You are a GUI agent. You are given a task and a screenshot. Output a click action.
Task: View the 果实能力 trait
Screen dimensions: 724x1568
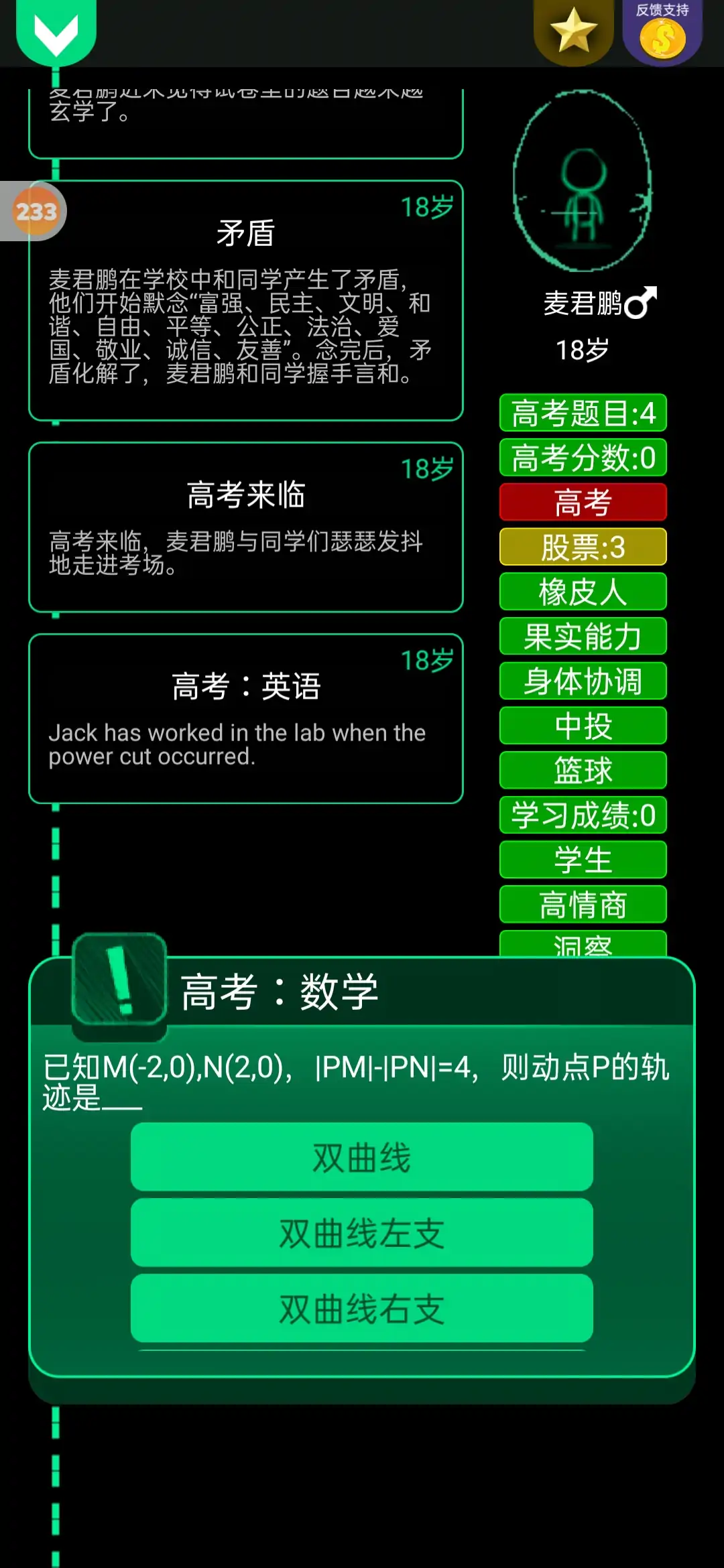click(x=583, y=637)
